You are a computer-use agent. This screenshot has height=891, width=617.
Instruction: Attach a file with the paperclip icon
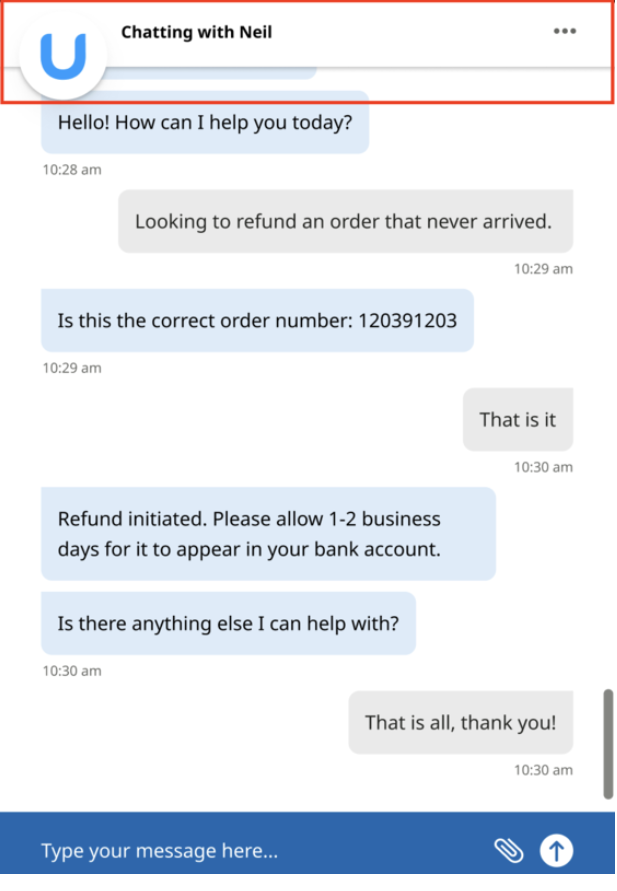(509, 850)
